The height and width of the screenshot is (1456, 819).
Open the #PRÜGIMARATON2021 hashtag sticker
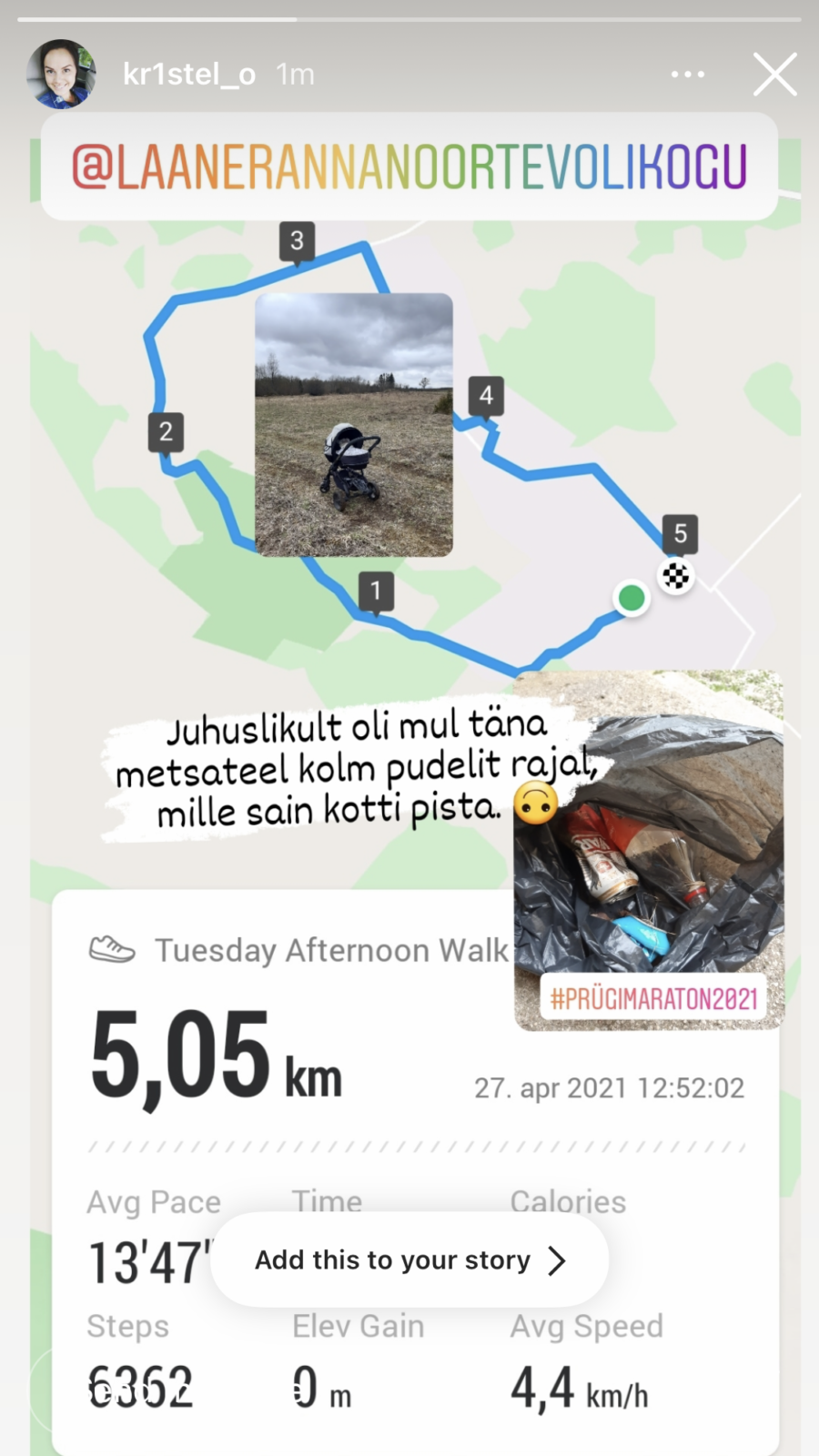[x=653, y=999]
